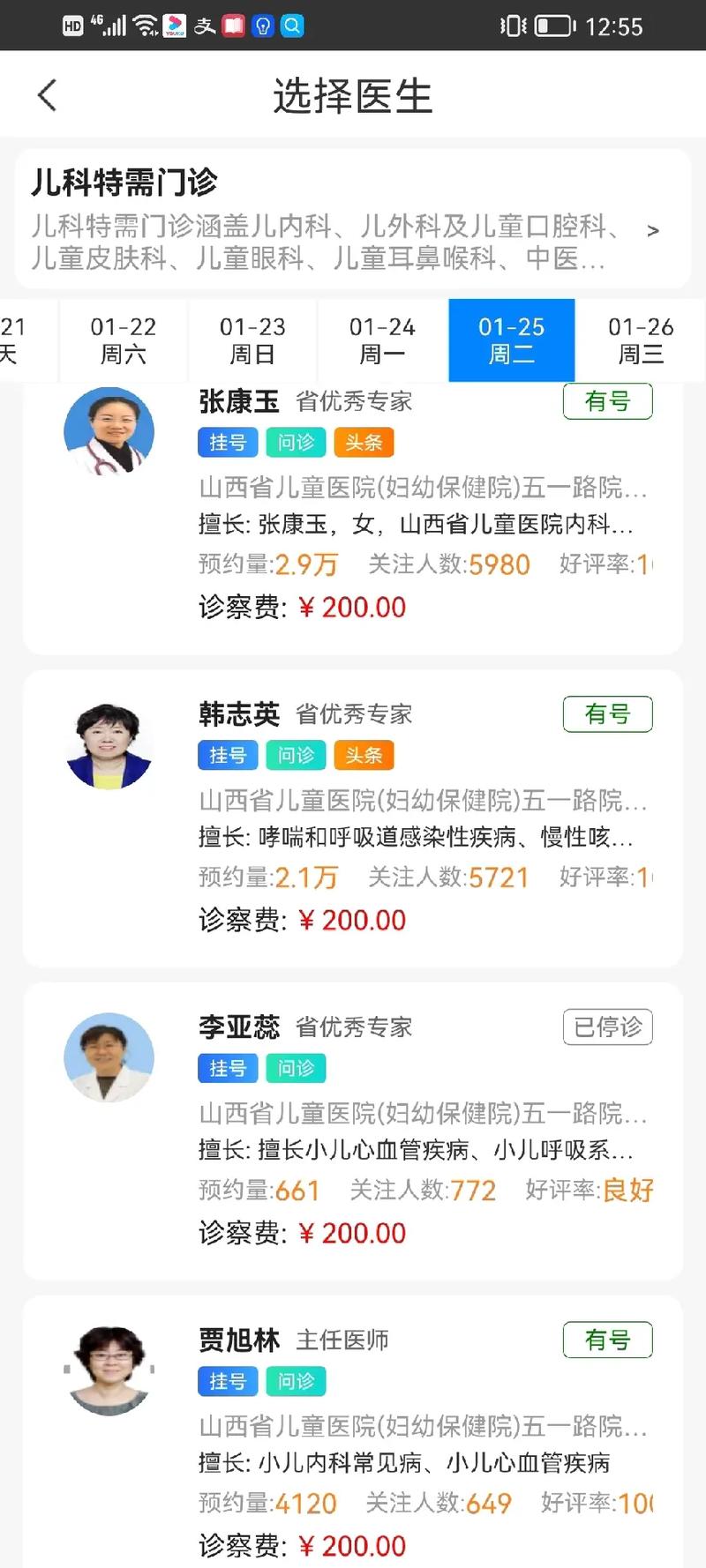This screenshot has height=1568, width=706.
Task: Click the 已停诊 label on 李亚蕊's card
Action: tap(607, 1027)
